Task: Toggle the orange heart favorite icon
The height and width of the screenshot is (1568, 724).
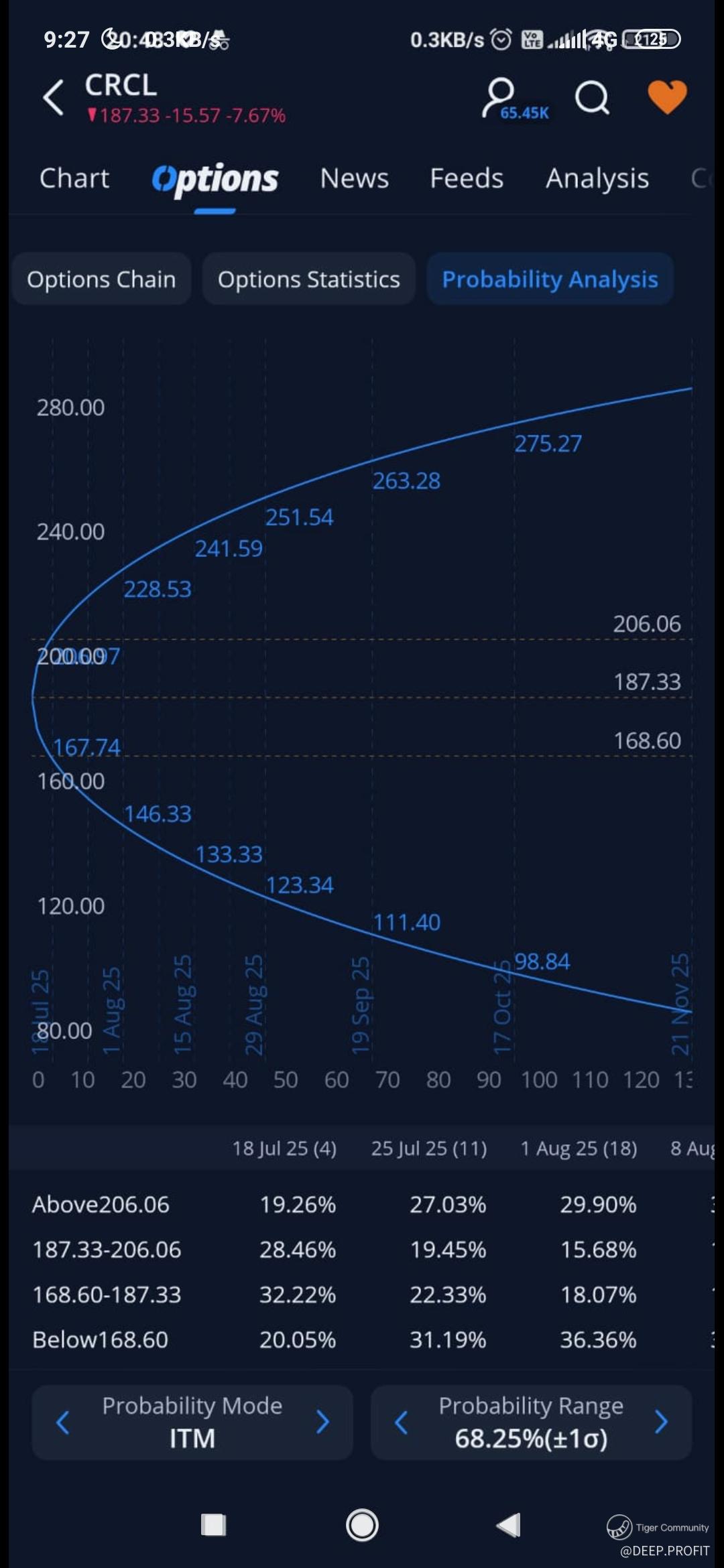Action: [x=667, y=96]
